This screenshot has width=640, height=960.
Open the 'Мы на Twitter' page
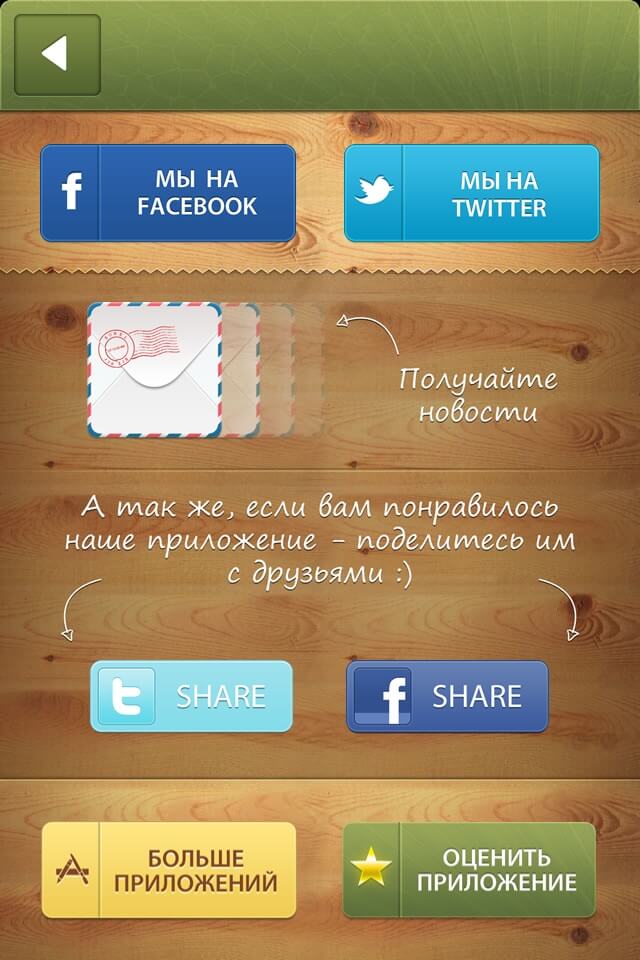pyautogui.click(x=472, y=193)
